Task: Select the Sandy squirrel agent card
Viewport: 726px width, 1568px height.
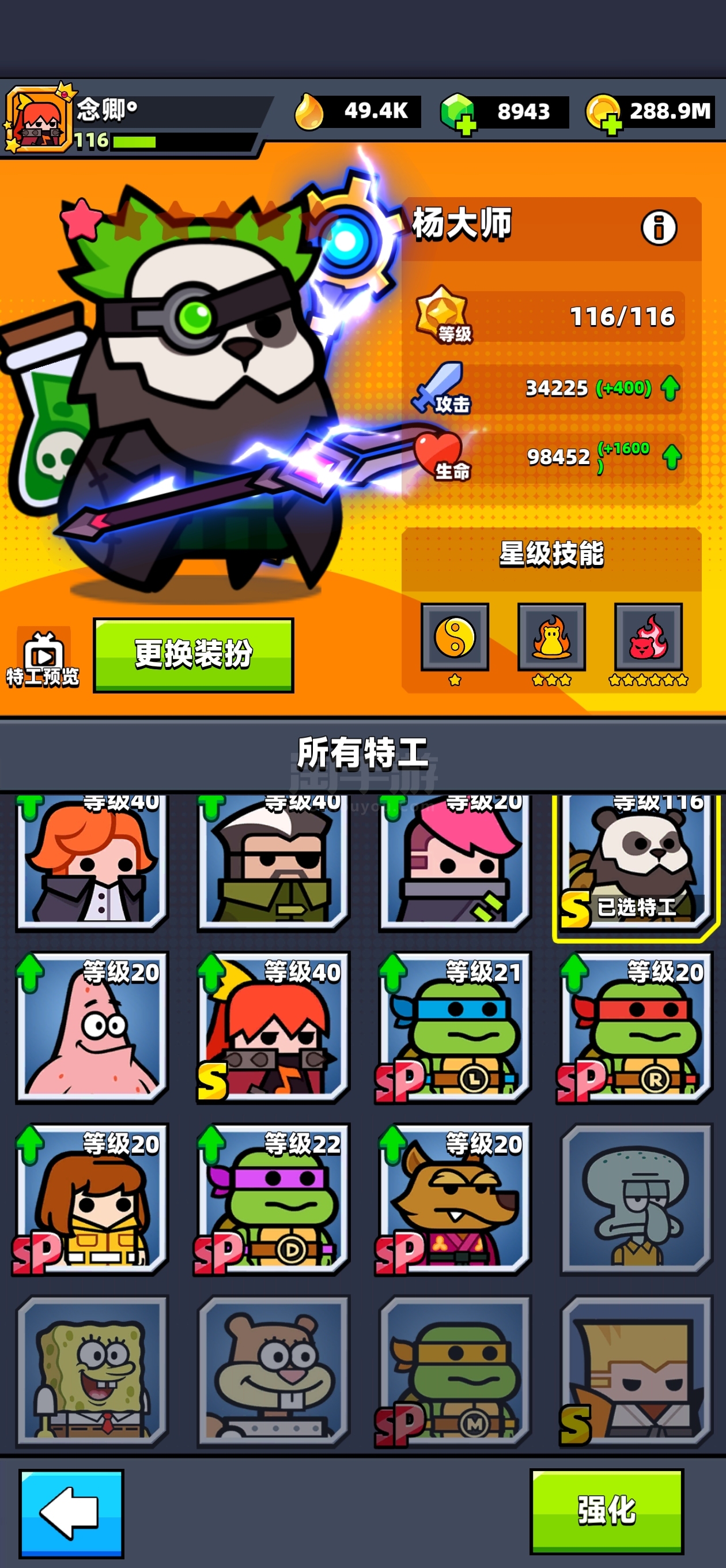Action: [273, 1371]
